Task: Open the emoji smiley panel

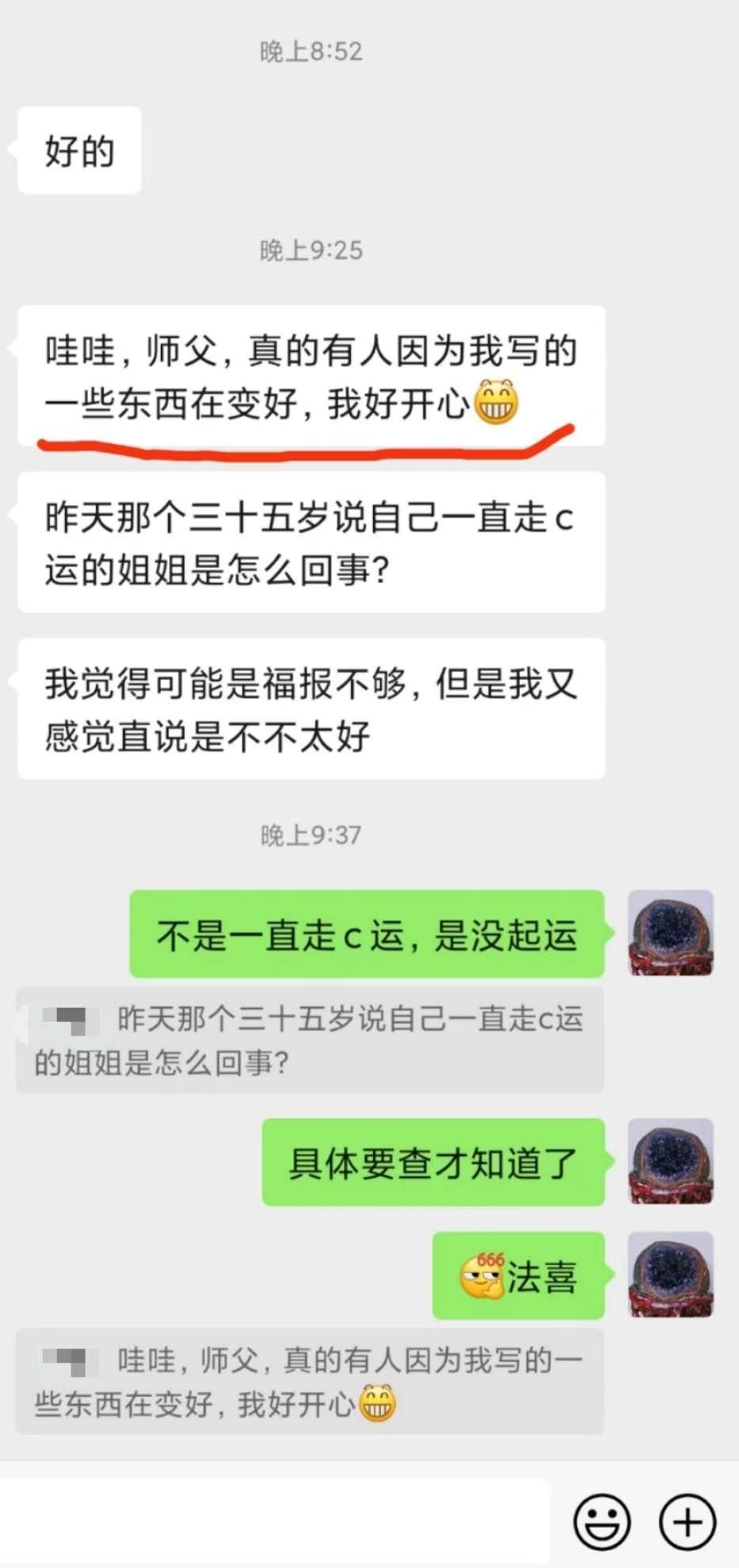Action: click(603, 1522)
